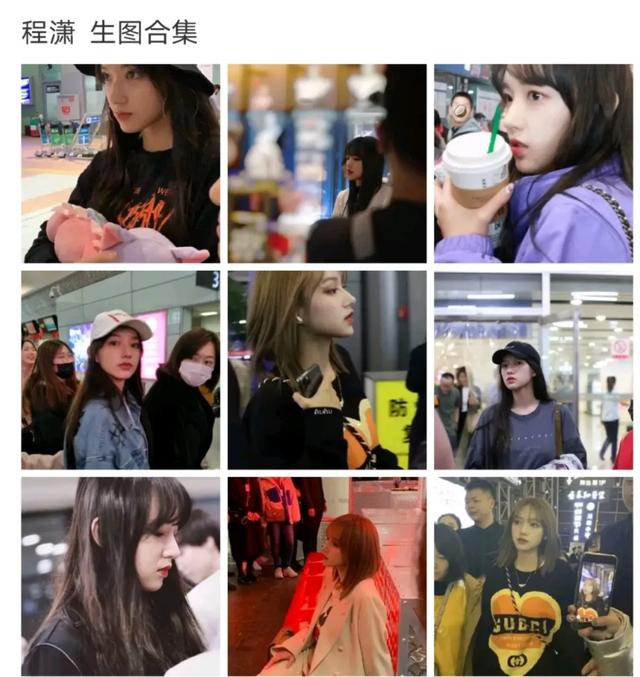Open the black cap photo in the mall

[x=533, y=370]
